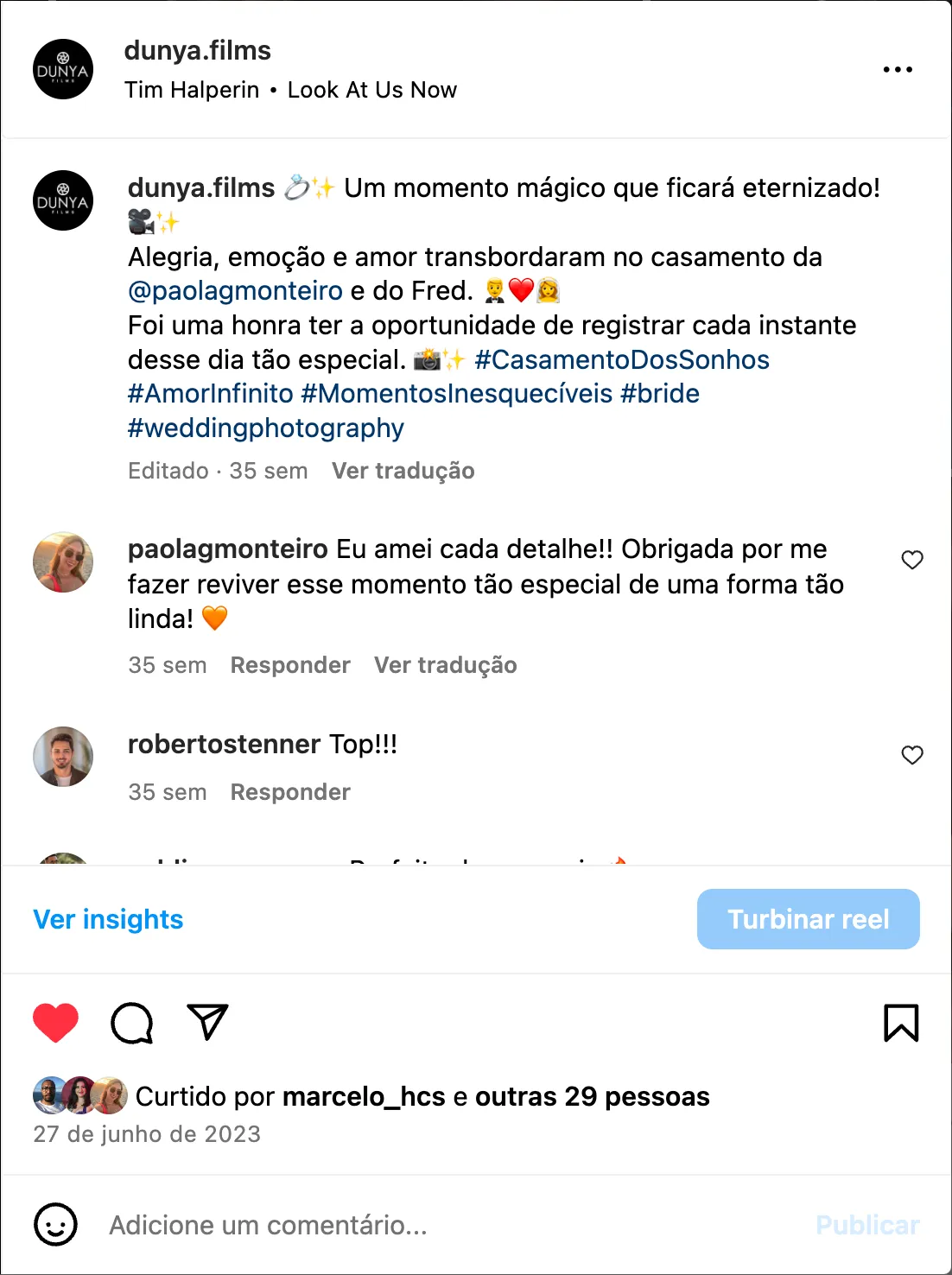952x1275 pixels.
Task: Unlike the post with the red heart
Action: pyautogui.click(x=56, y=1023)
